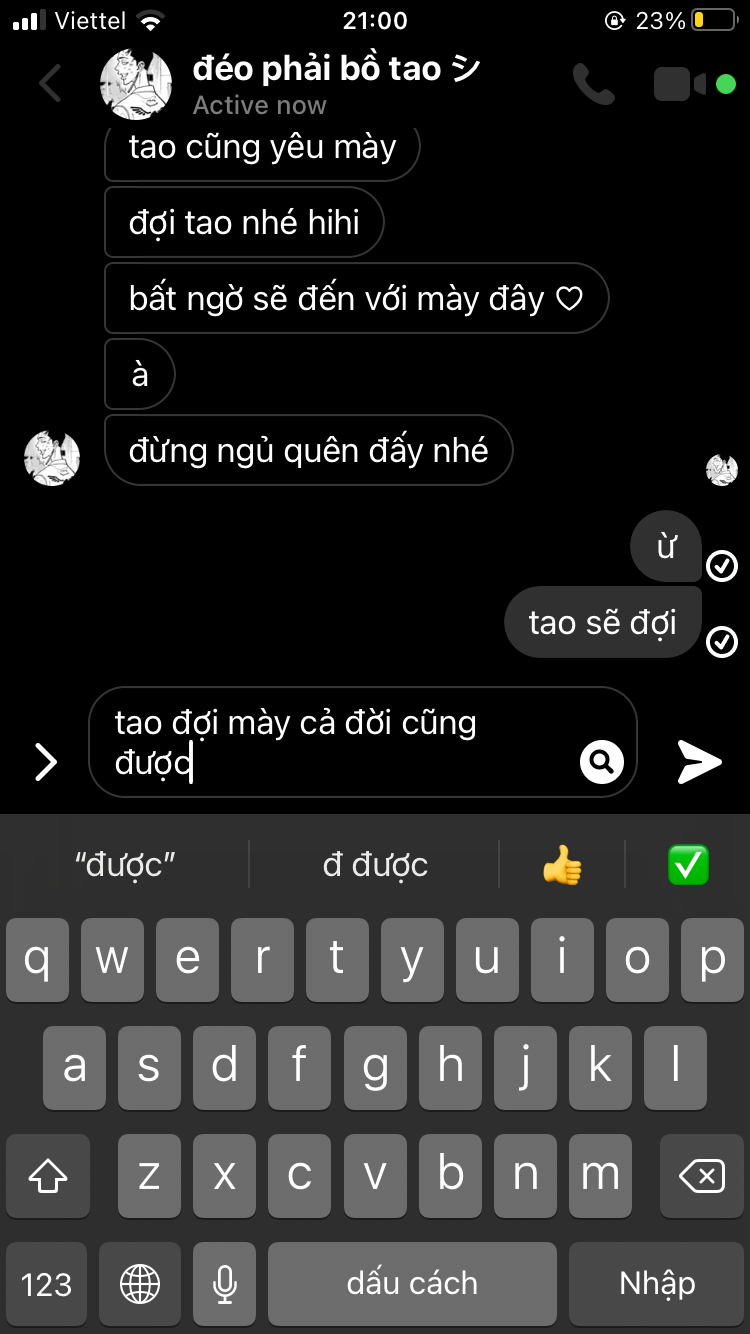Insert the thumbs-up emoji suggestion
Screen dimensions: 750x1334
coord(562,865)
